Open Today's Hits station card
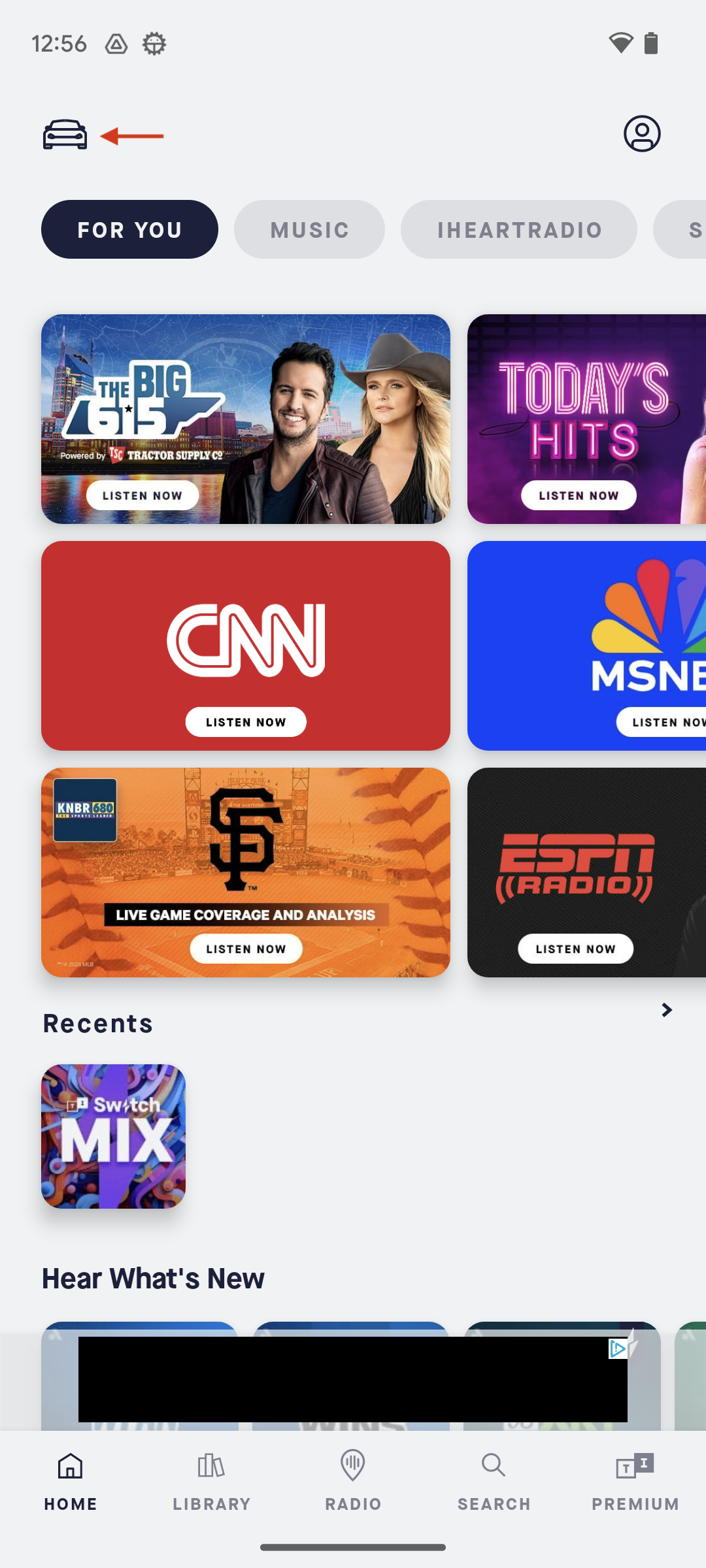Image resolution: width=706 pixels, height=1568 pixels. 586,418
